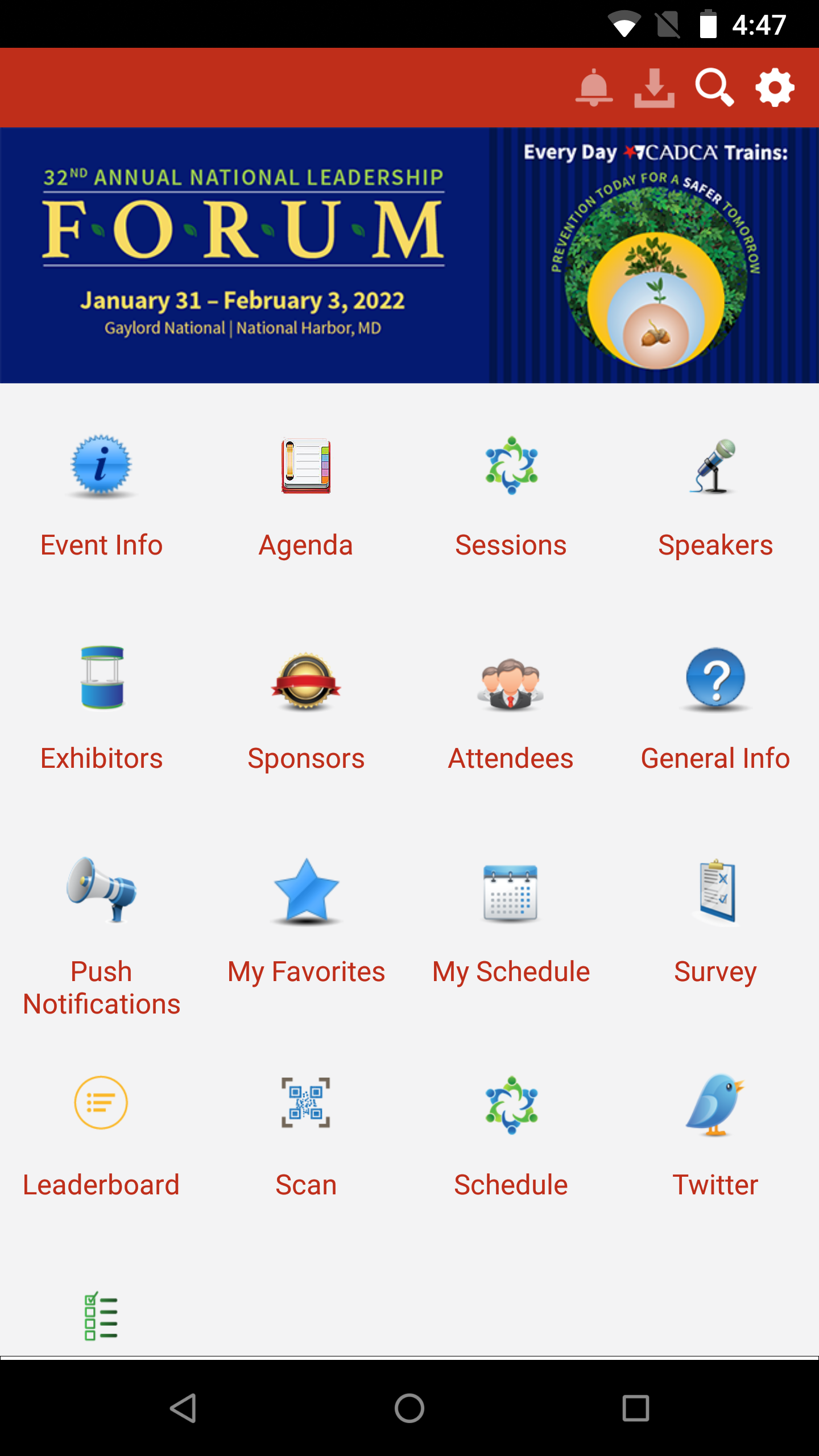Take the Survey
Viewport: 819px width, 1456px height.
pos(715,921)
